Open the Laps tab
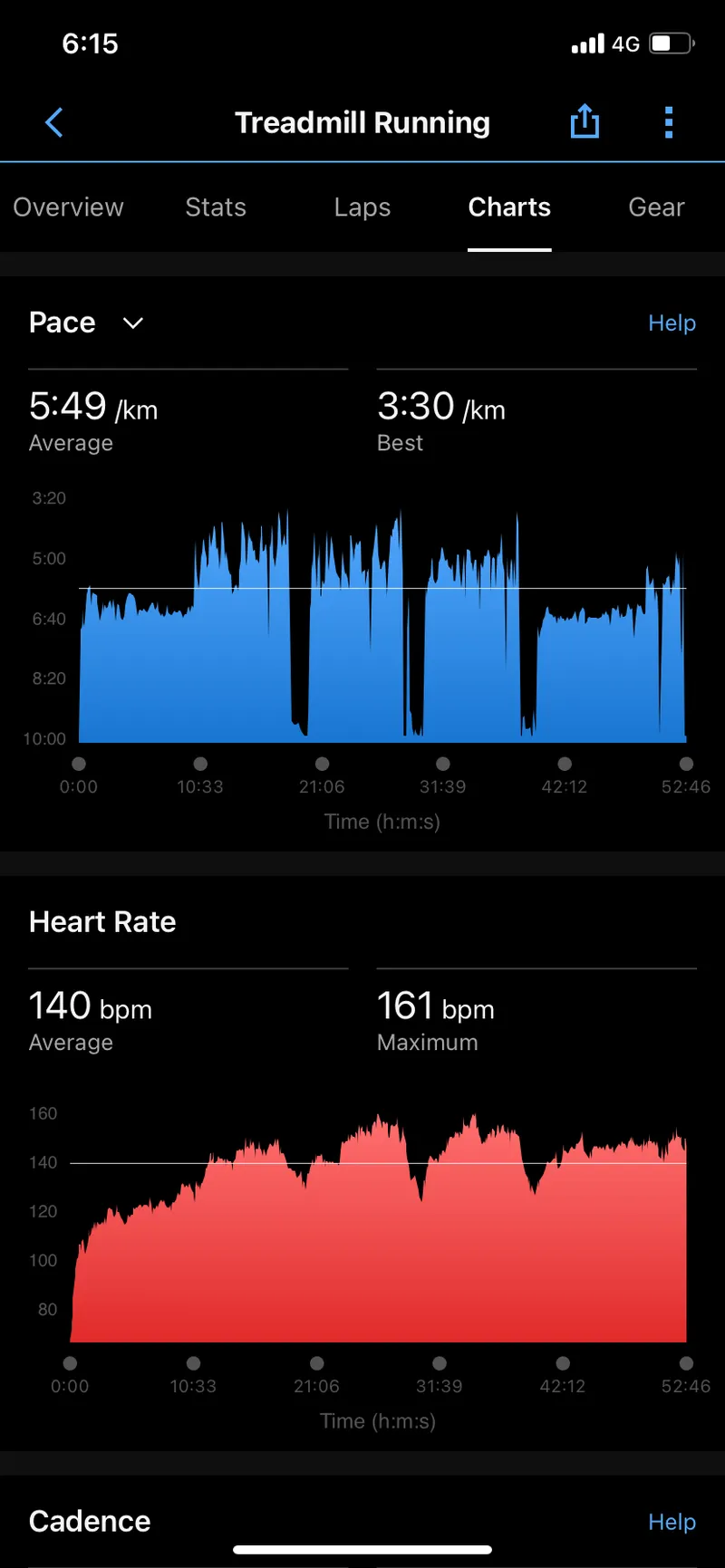 (x=362, y=207)
